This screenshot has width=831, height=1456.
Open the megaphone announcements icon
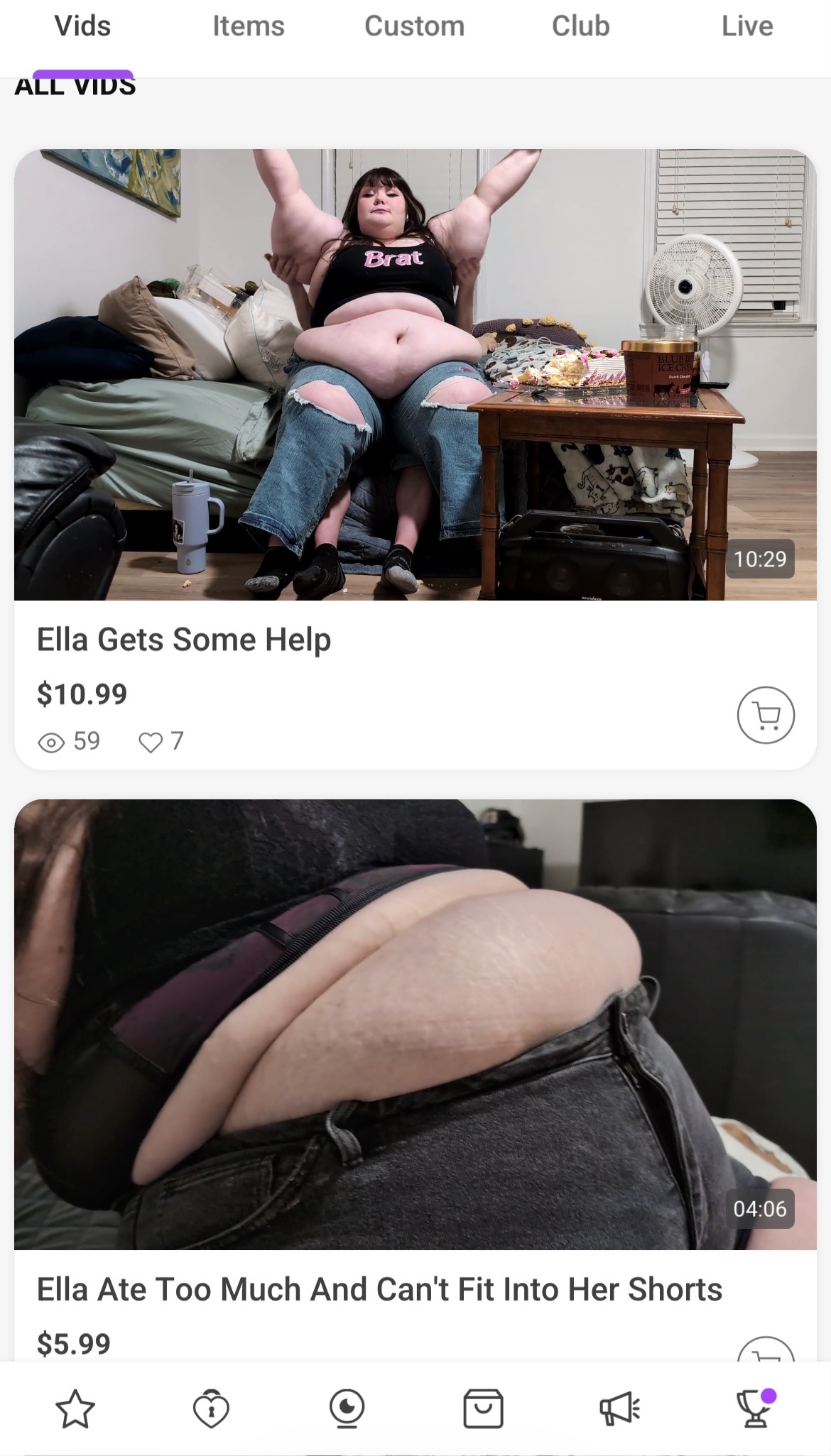(619, 1409)
